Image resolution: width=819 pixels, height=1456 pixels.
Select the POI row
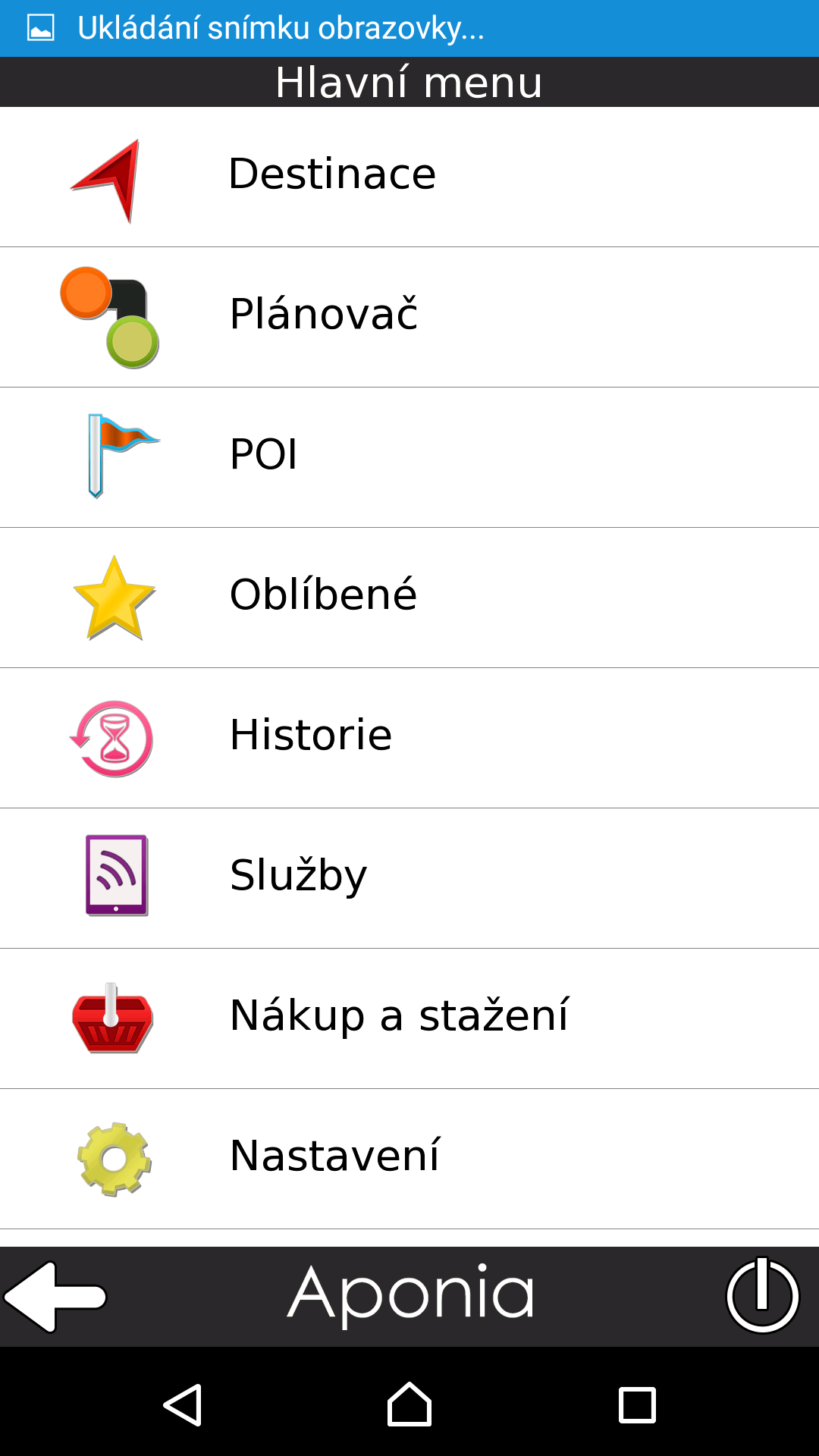409,457
